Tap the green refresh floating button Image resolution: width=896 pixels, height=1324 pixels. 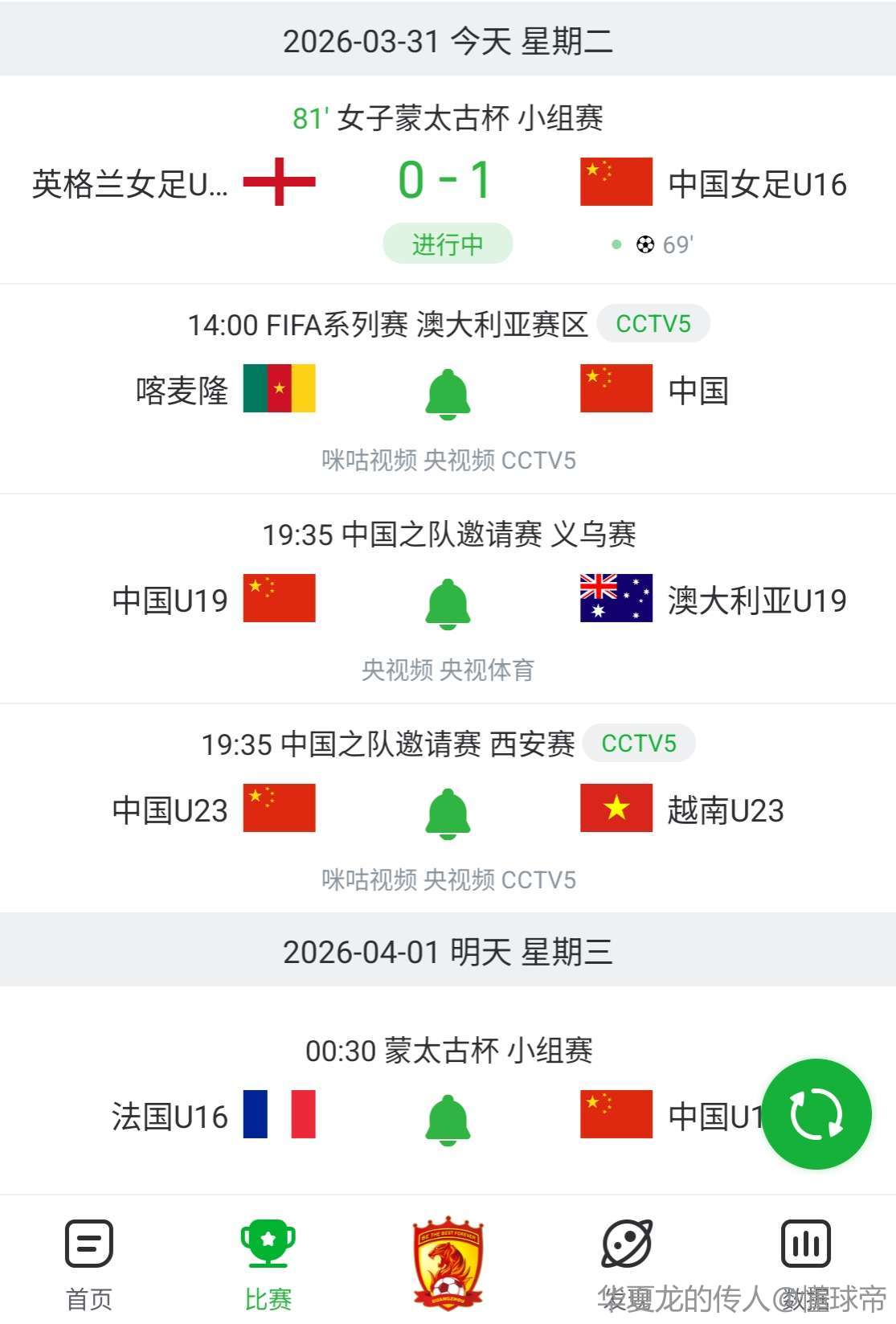point(816,1114)
